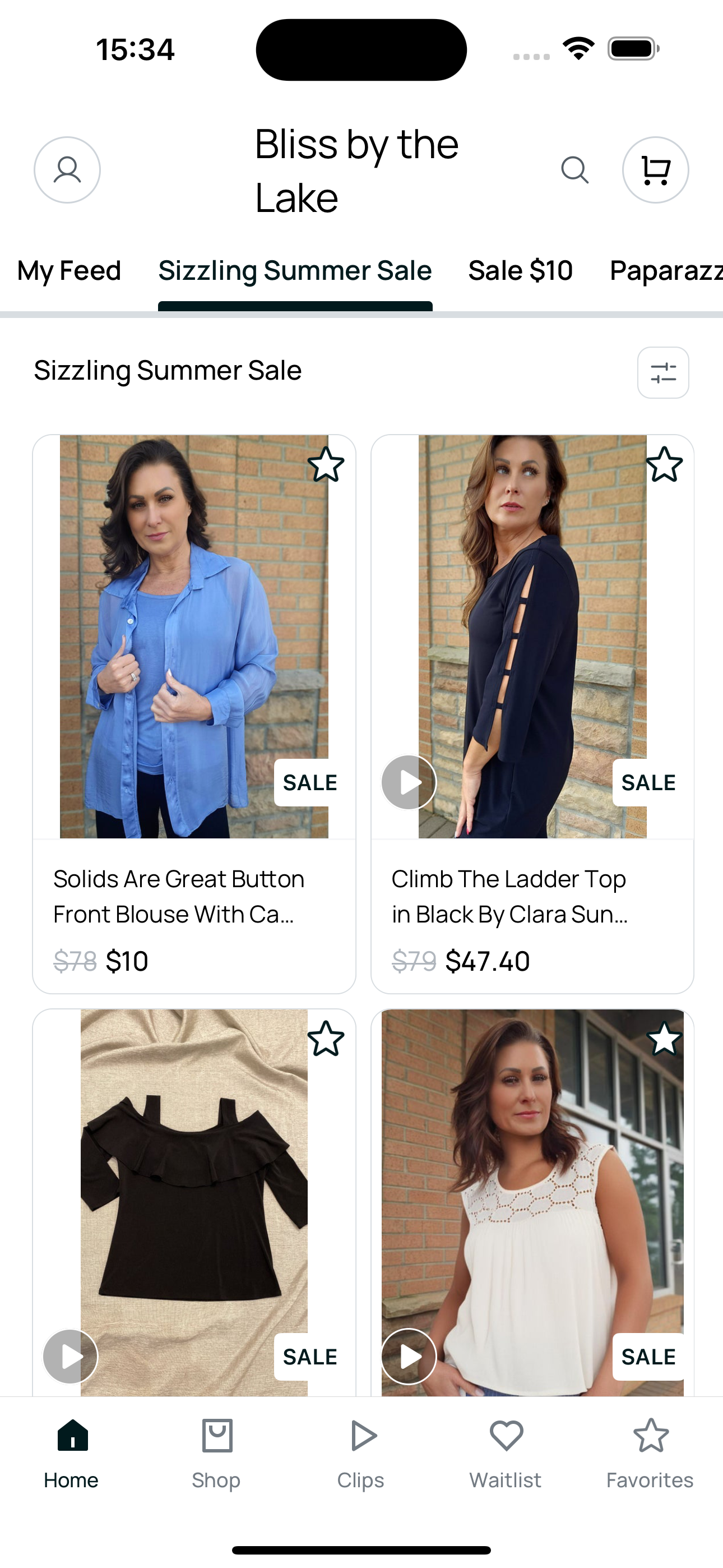723x1568 pixels.
Task: Open the Climb The Ladder Top product card
Action: point(532,714)
